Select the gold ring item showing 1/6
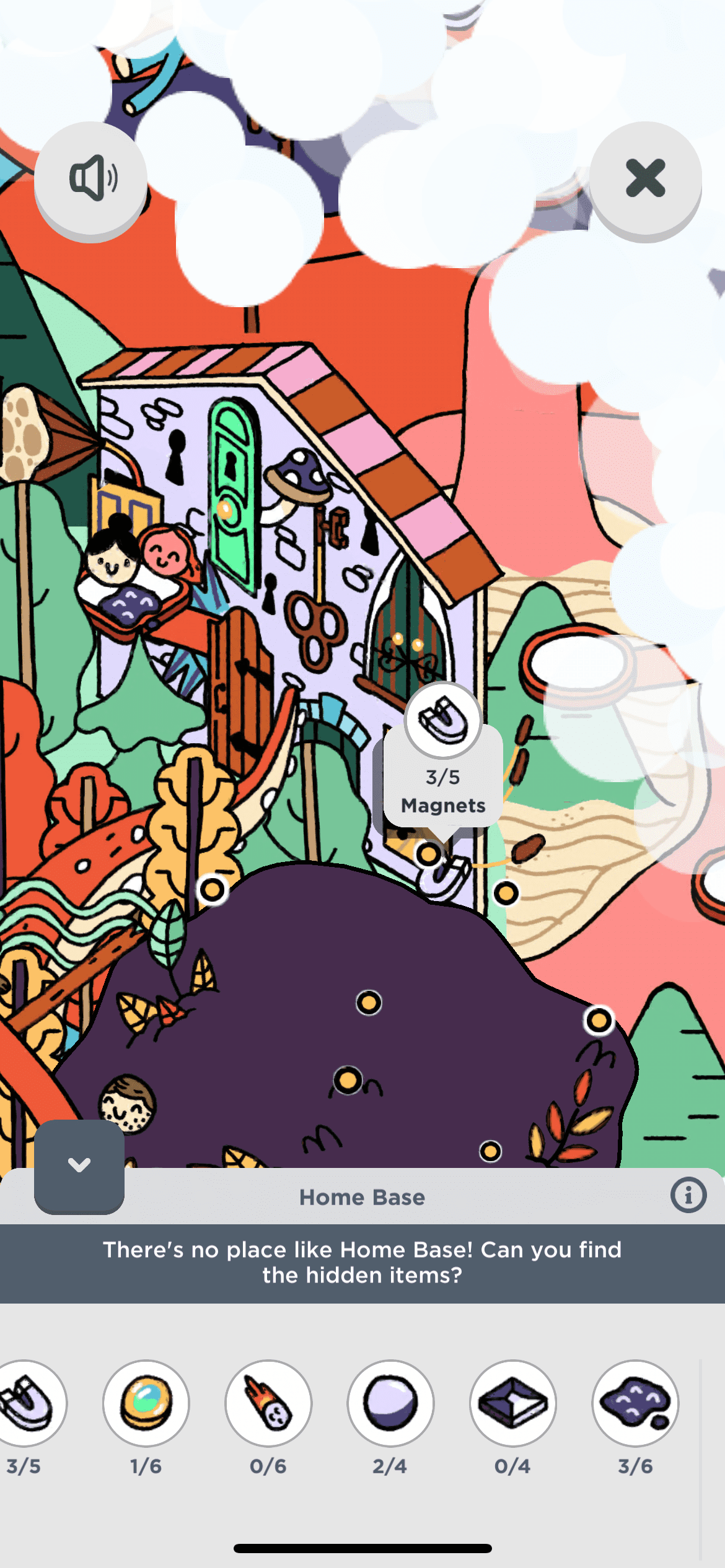The image size is (725, 1568). click(x=146, y=1403)
